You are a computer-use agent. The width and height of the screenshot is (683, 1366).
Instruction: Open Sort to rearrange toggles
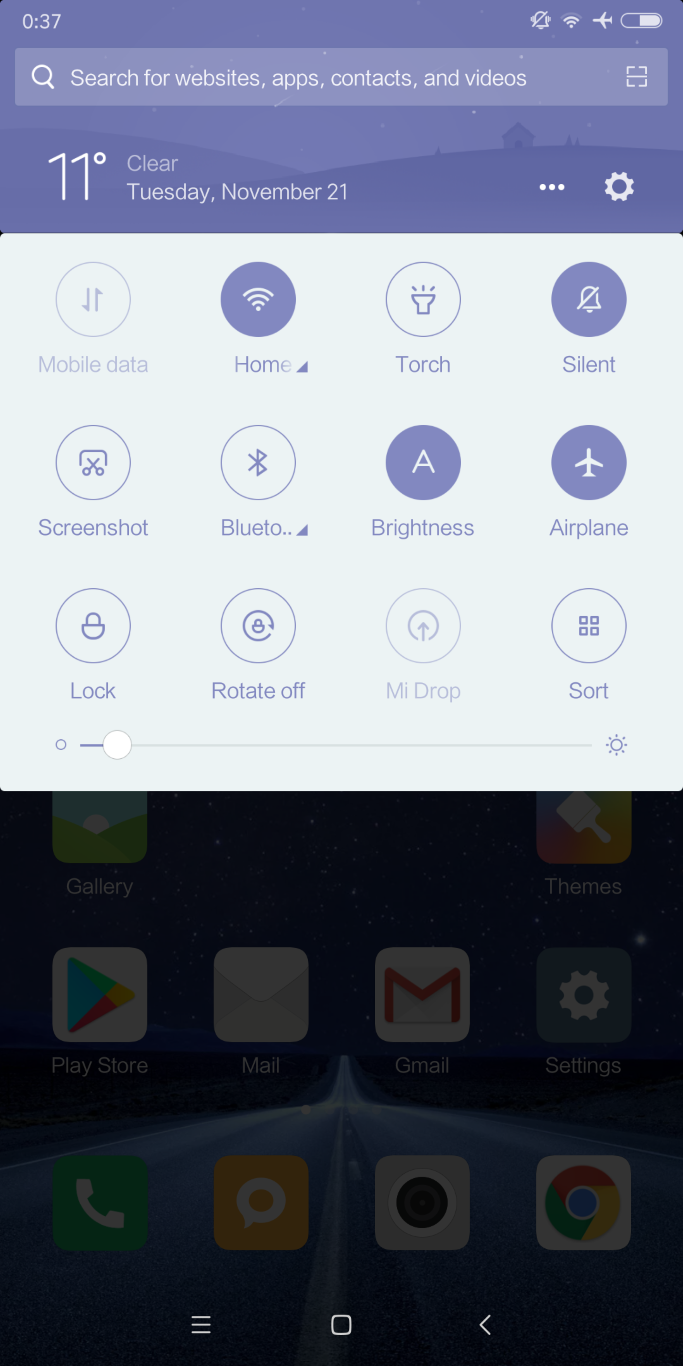pos(589,626)
